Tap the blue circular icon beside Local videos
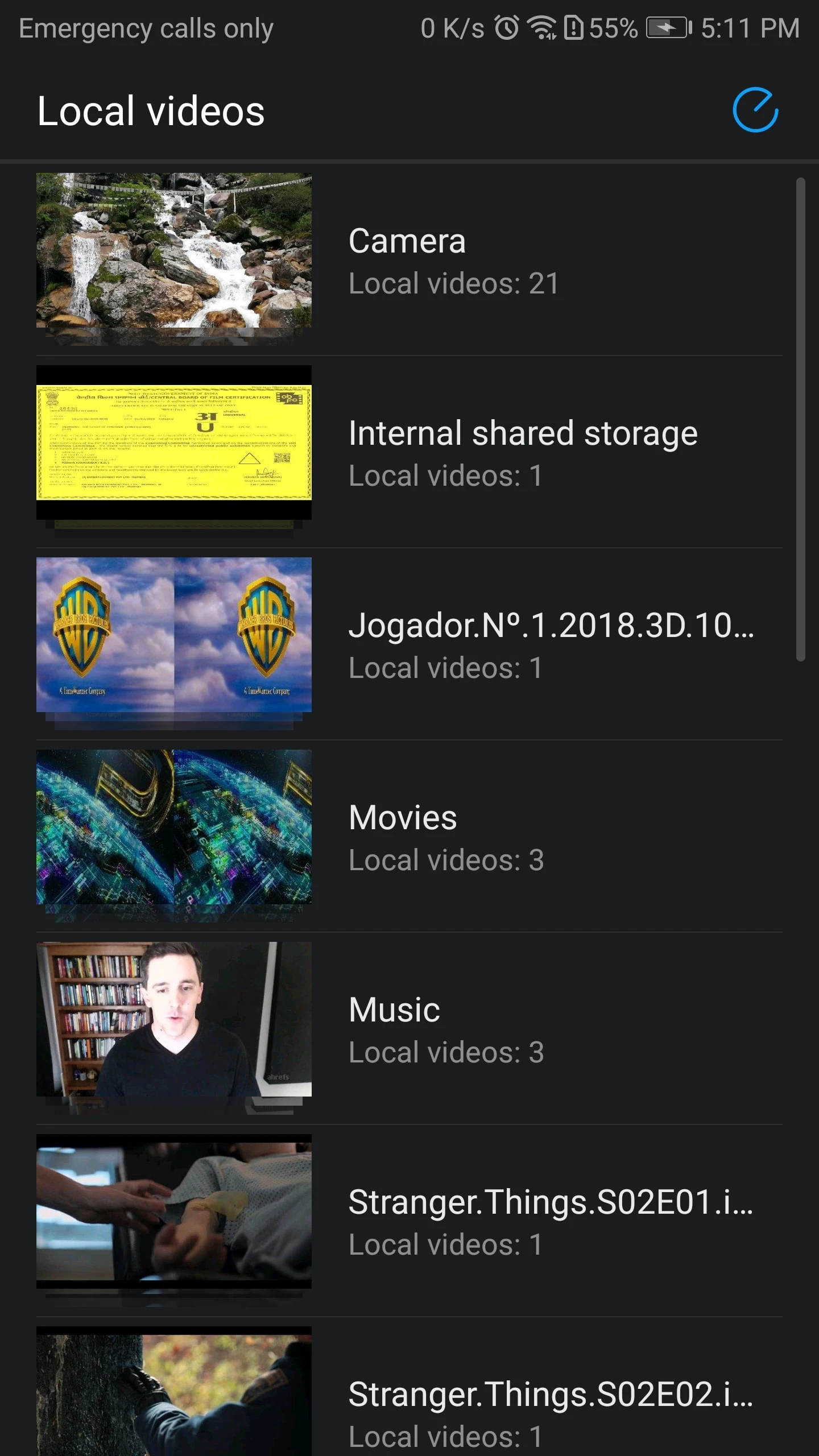 [755, 110]
